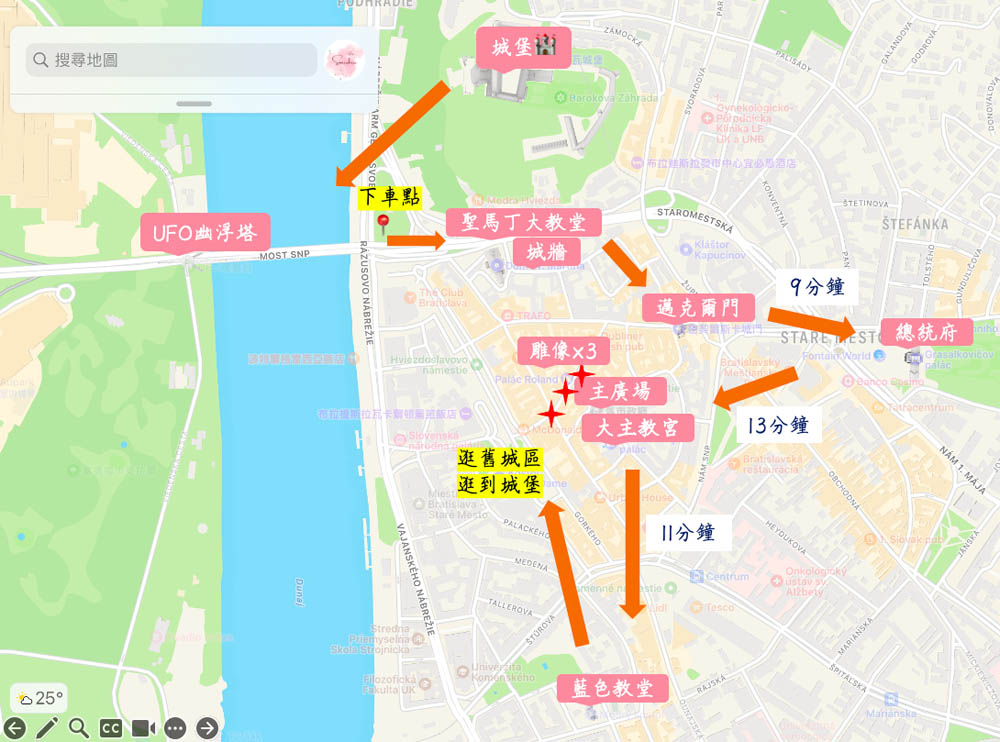Go to the previous slide arrow

14,728
